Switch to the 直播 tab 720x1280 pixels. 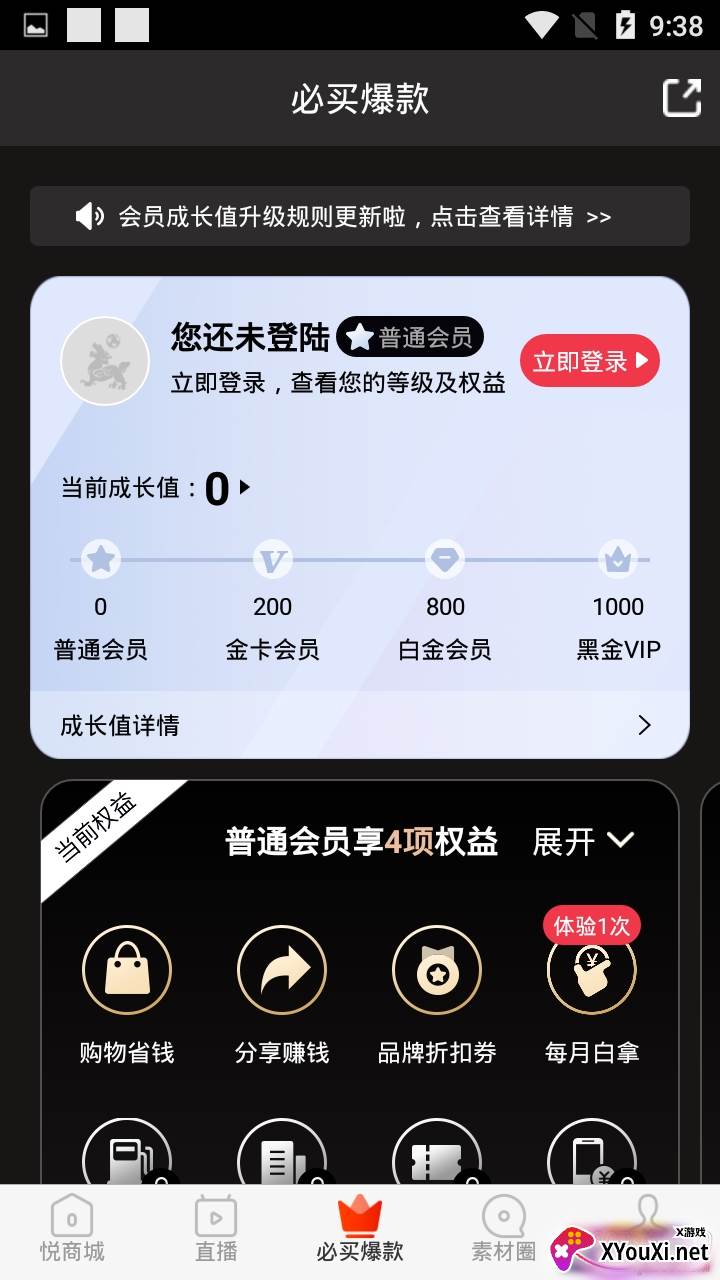(215, 1230)
